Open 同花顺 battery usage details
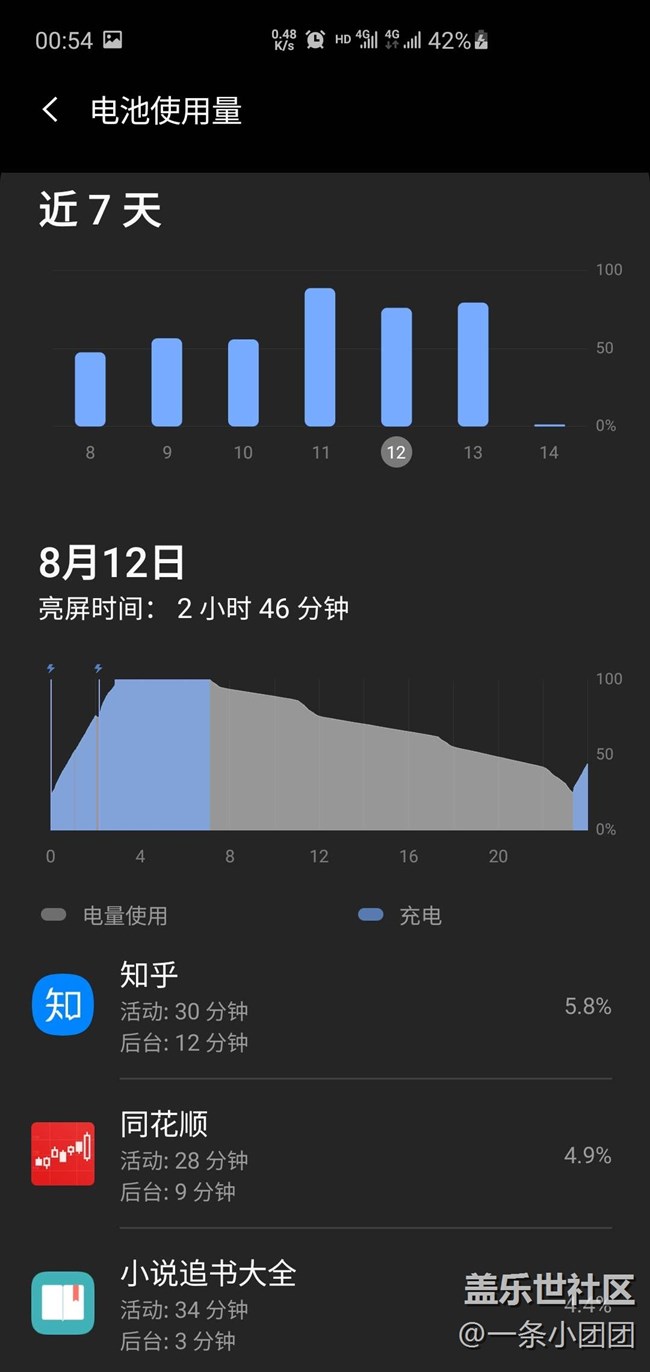Image resolution: width=650 pixels, height=1372 pixels. pos(325,1155)
